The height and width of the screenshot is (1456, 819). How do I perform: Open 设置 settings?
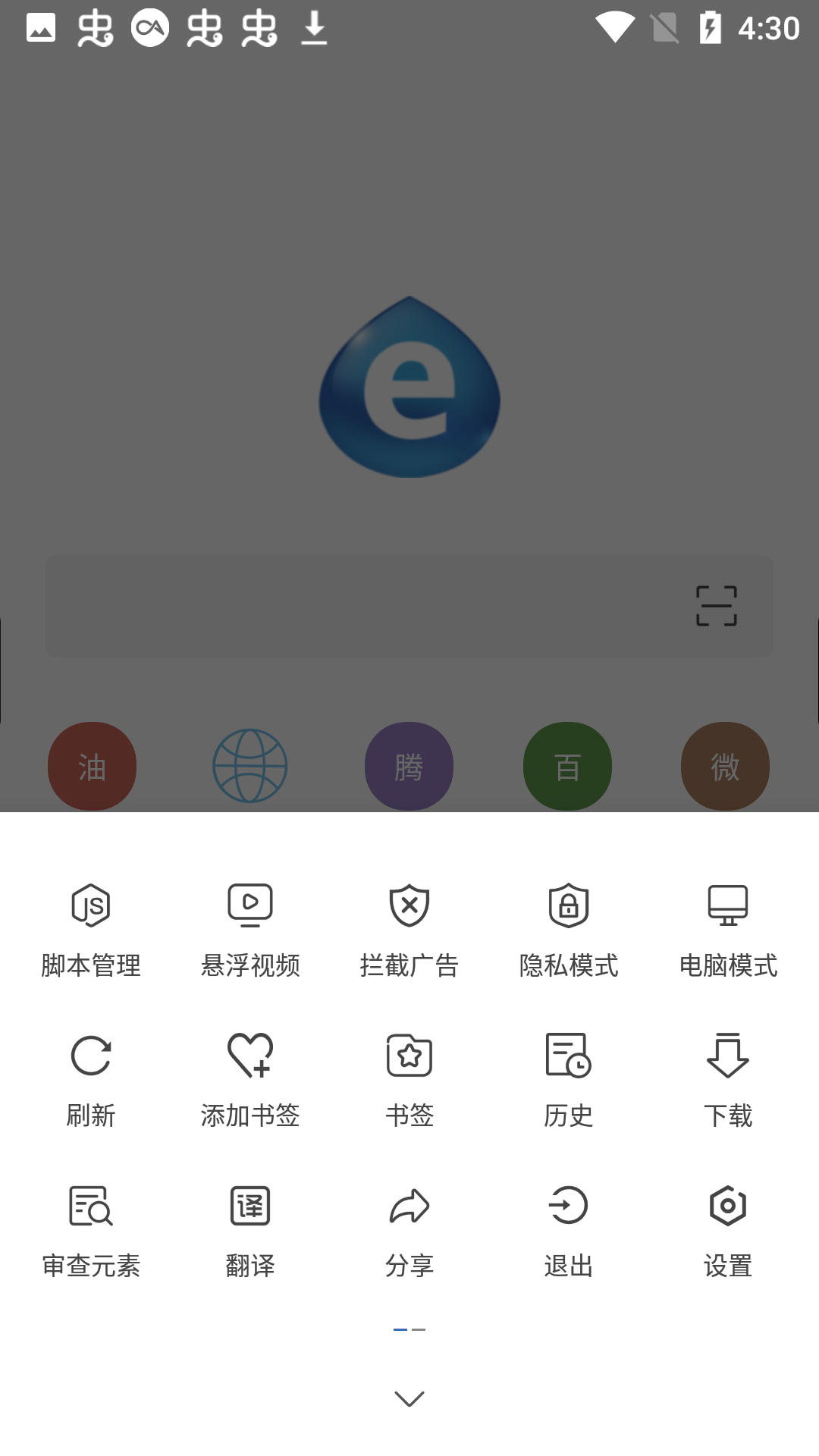click(727, 1228)
